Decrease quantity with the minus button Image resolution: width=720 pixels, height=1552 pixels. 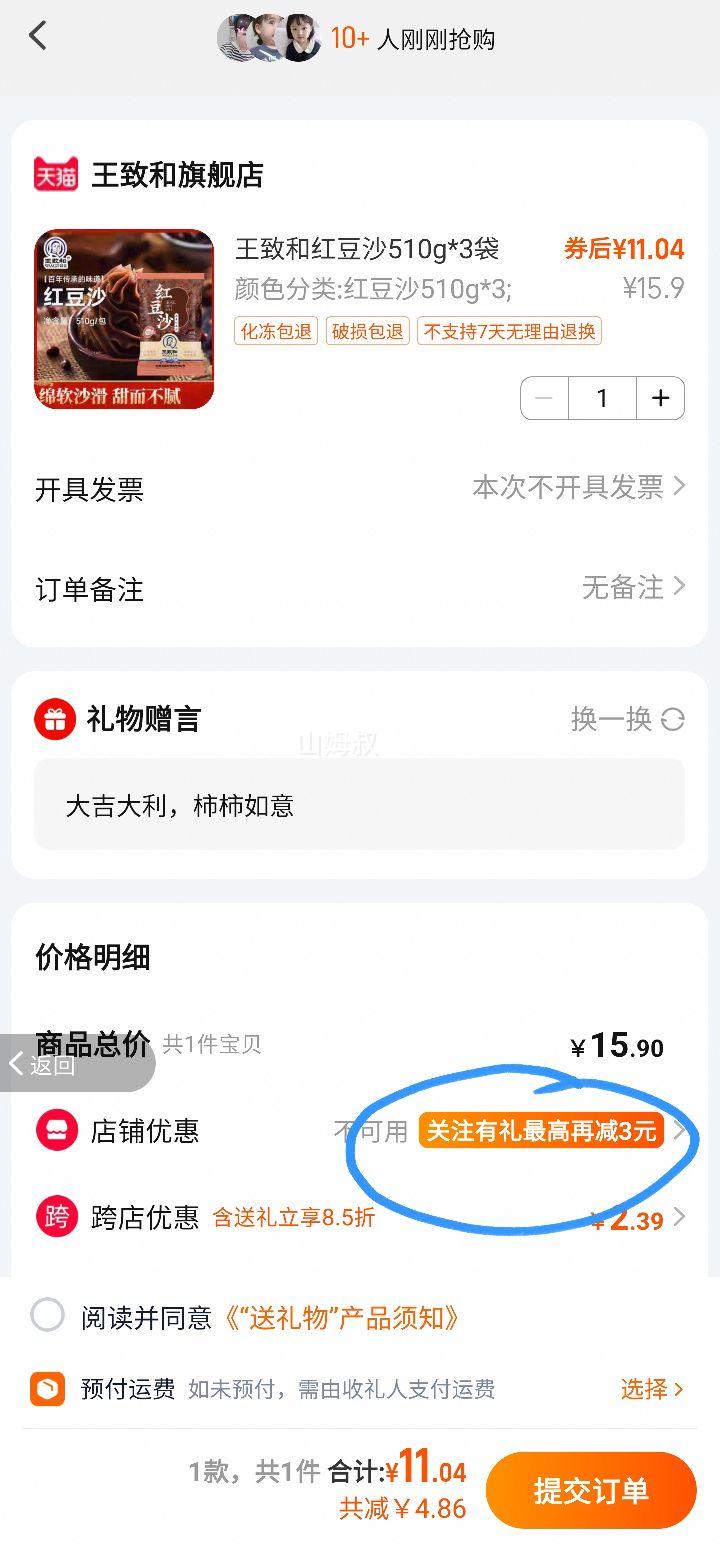click(543, 398)
